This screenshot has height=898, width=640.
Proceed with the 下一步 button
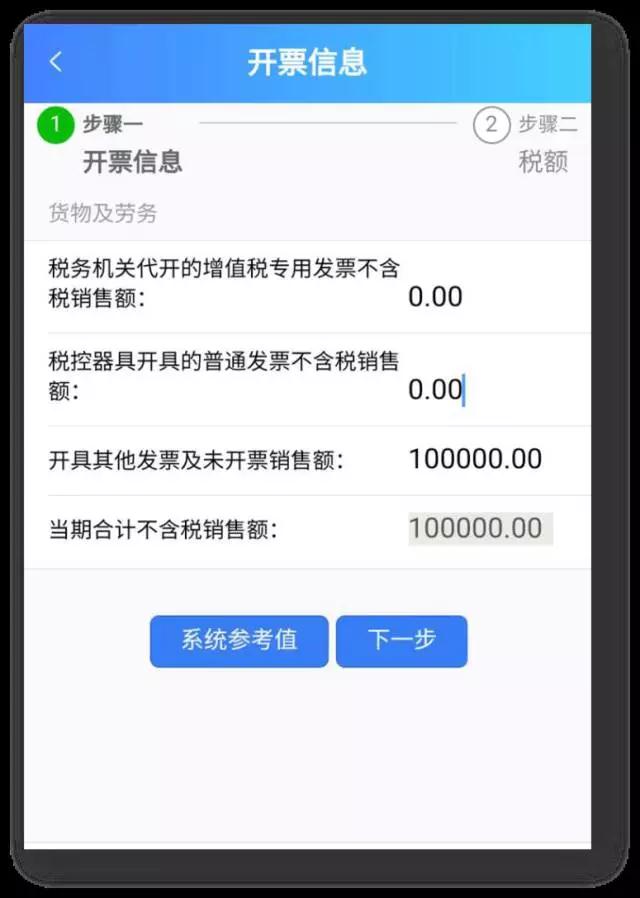click(x=401, y=641)
